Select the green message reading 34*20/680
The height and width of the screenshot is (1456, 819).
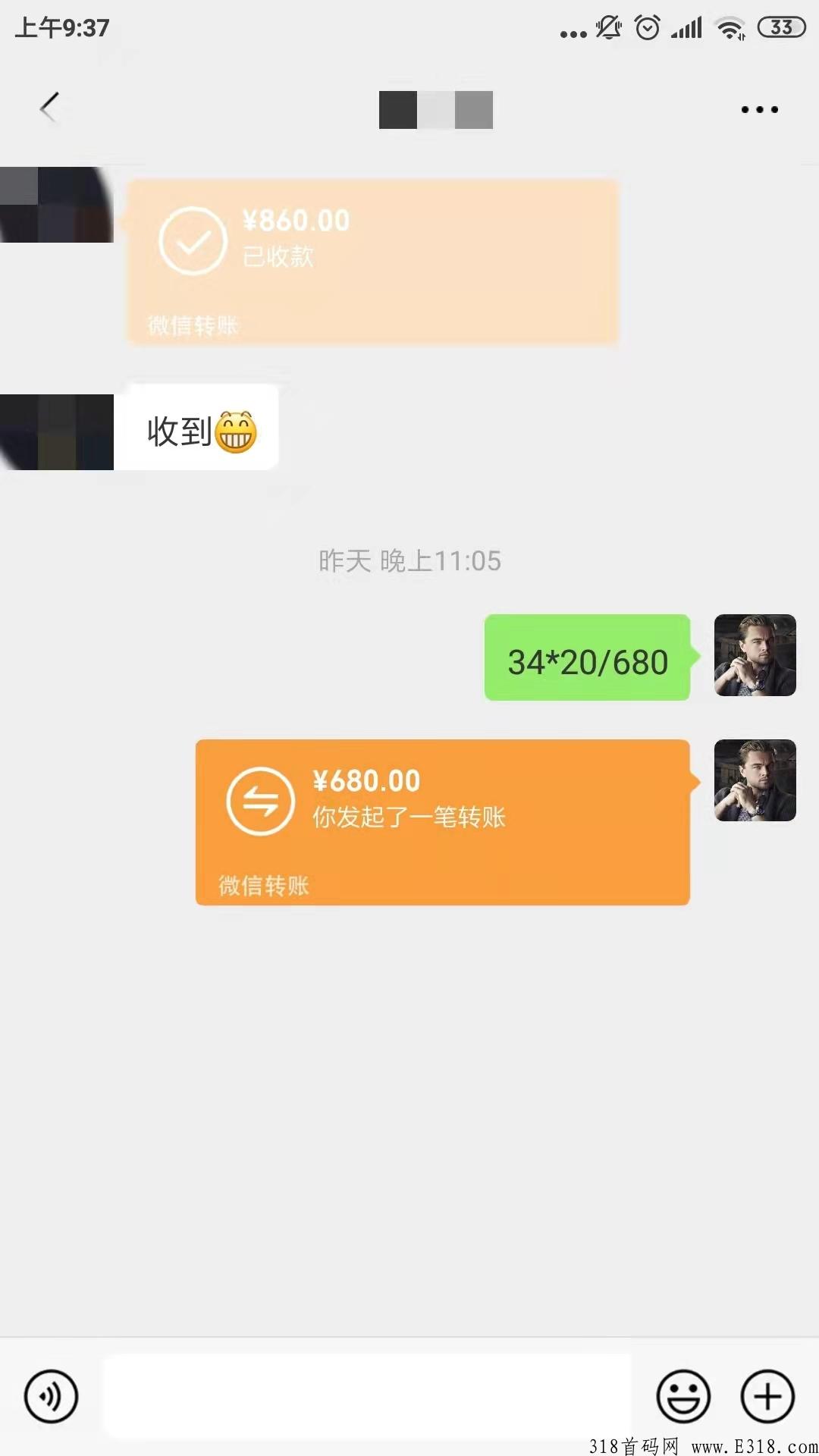pos(586,662)
